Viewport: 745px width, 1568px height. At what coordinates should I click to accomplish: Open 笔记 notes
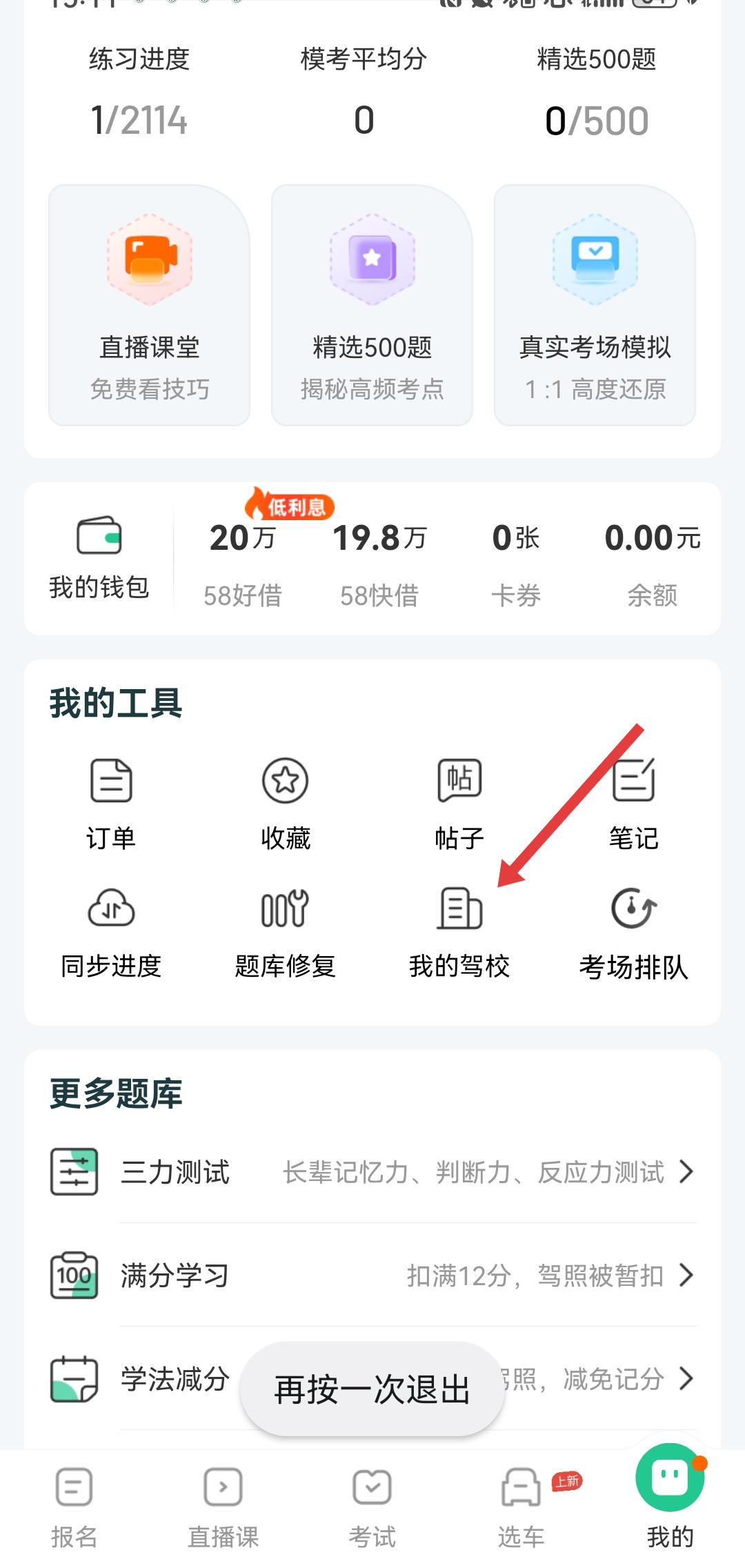coord(633,804)
